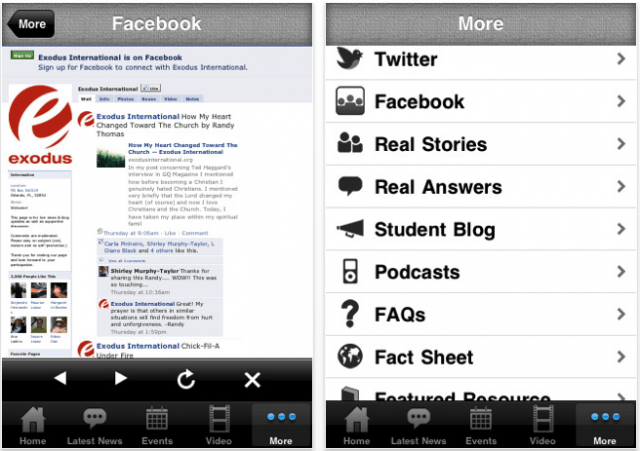The width and height of the screenshot is (640, 451).
Task: Stop loading with the X icon
Action: click(252, 379)
